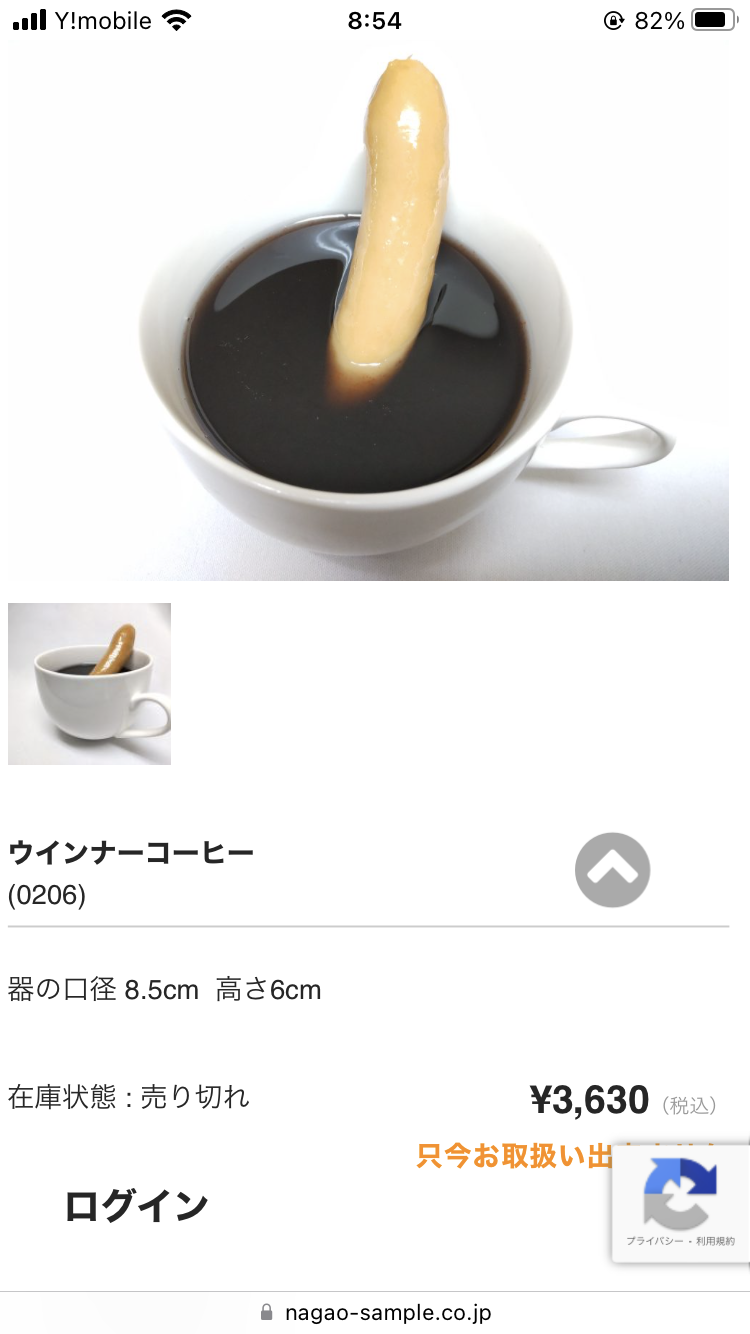The width and height of the screenshot is (750, 1334).
Task: Tap the scroll-to-top arrow button
Action: [x=612, y=870]
